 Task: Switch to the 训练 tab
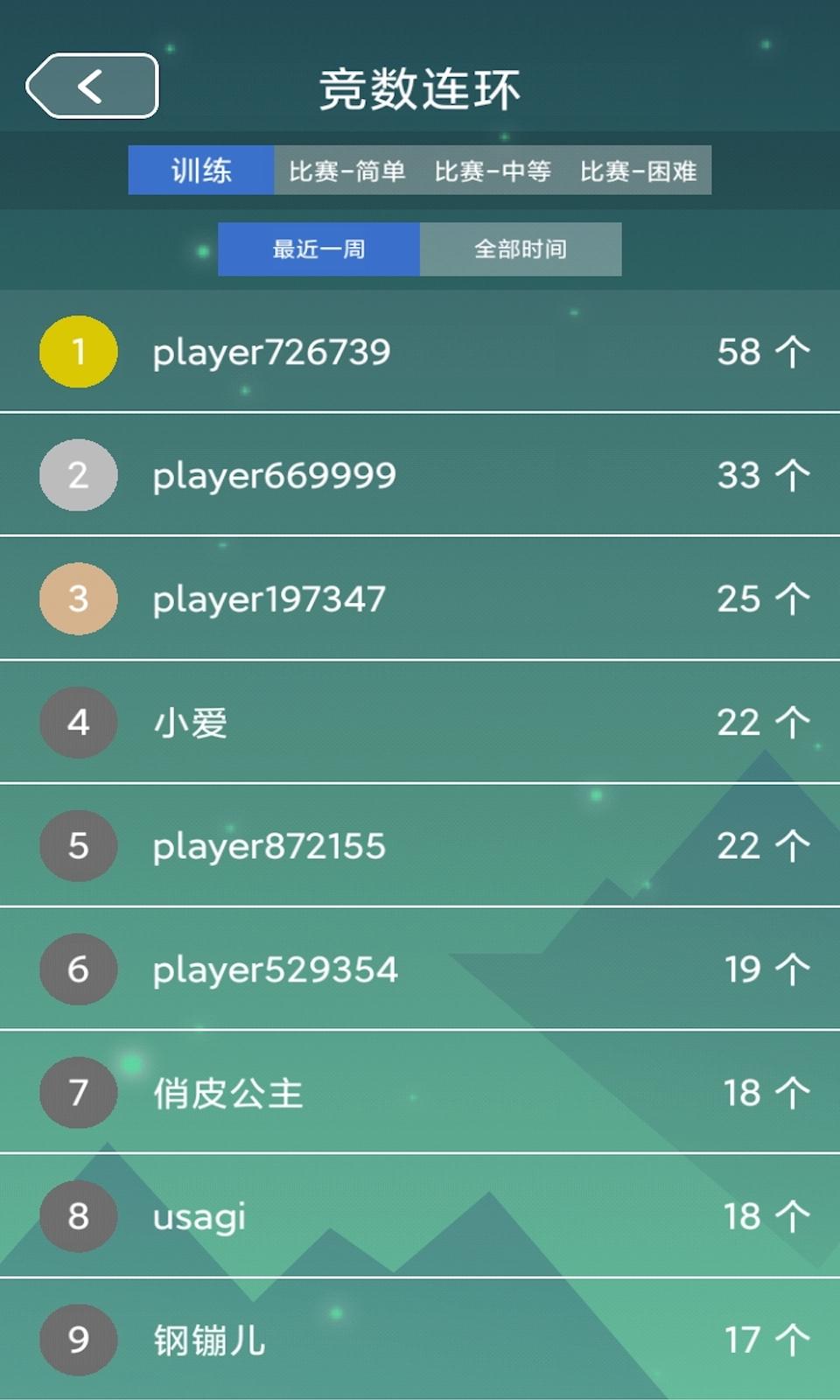point(199,171)
